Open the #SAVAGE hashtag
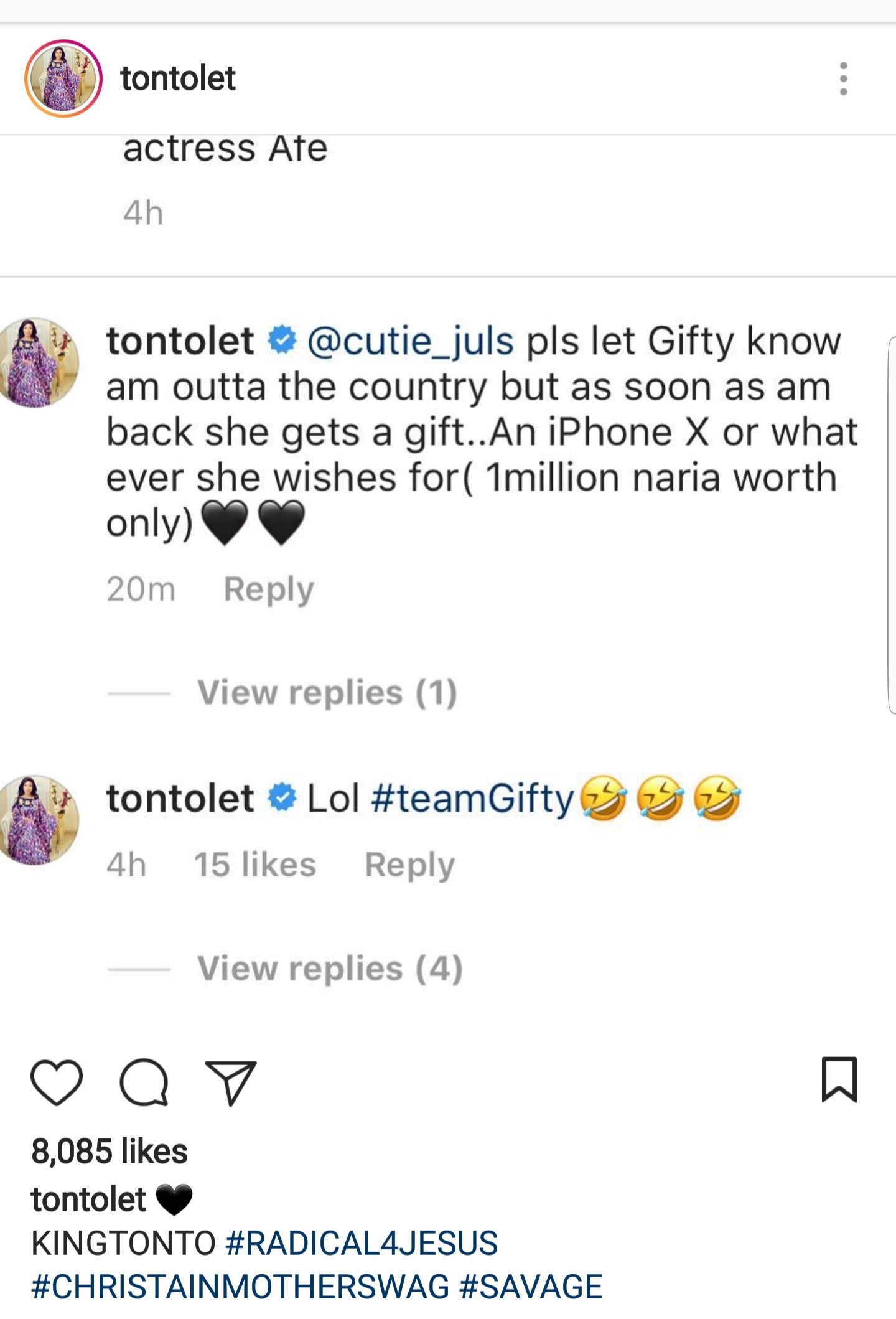The height and width of the screenshot is (1319, 896). pos(531,1287)
